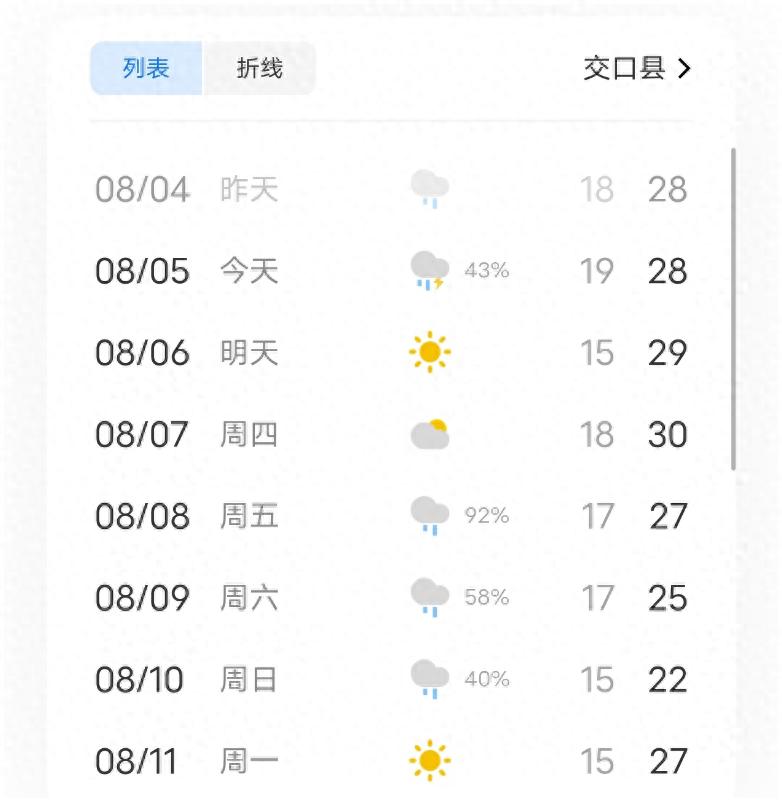The height and width of the screenshot is (802, 782).
Task: Select the rain shower icon for 周六
Action: pyautogui.click(x=430, y=598)
